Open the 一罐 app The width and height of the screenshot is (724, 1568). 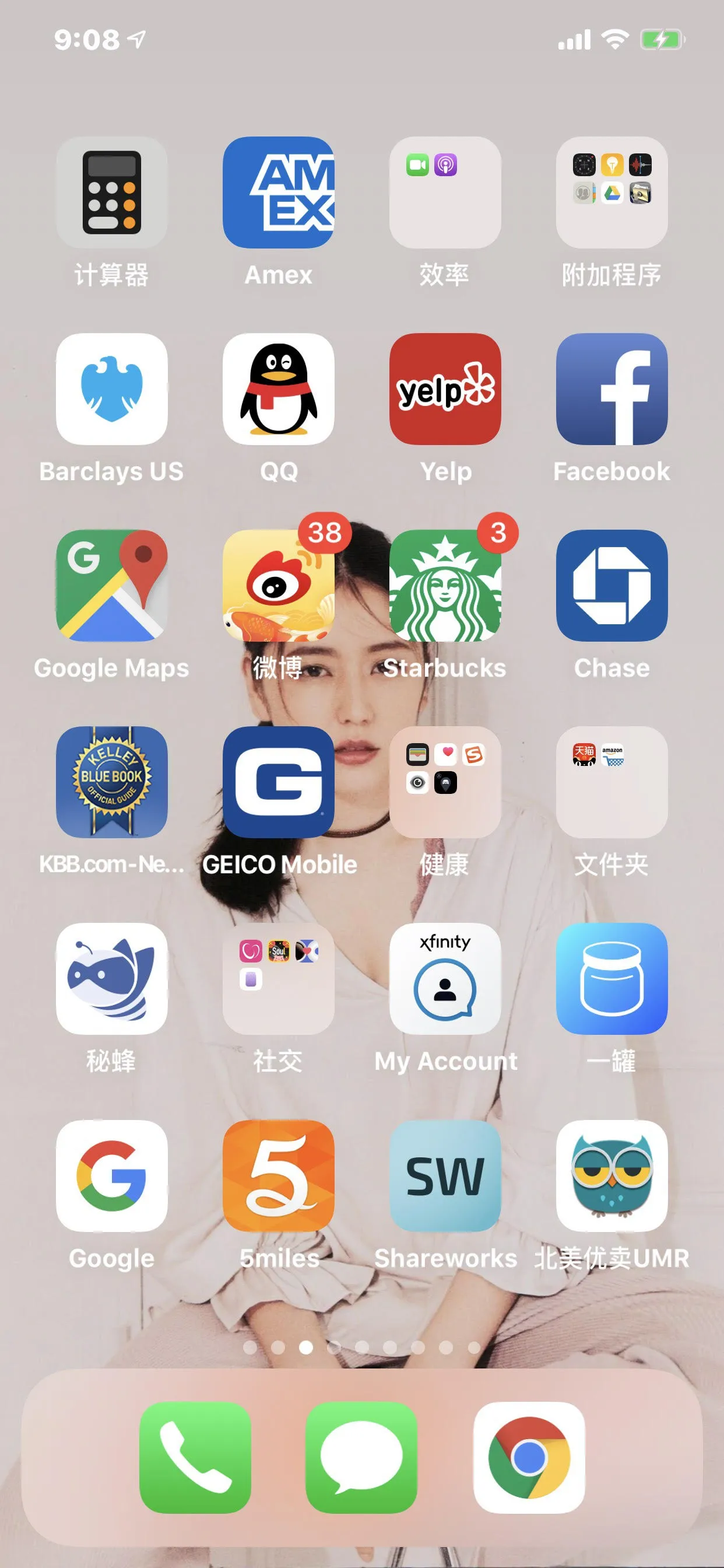(x=611, y=979)
